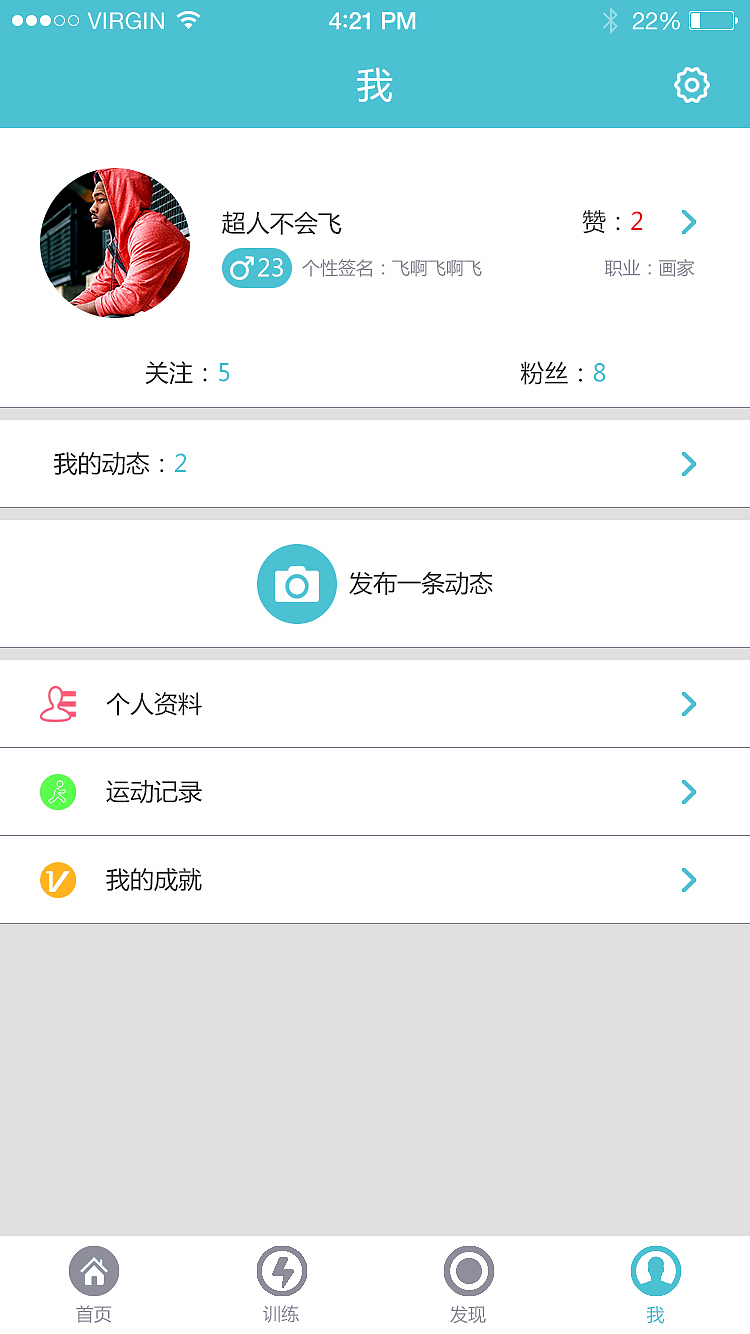750x1334 pixels.
Task: Open the settings gear on the 我 page
Action: click(690, 86)
